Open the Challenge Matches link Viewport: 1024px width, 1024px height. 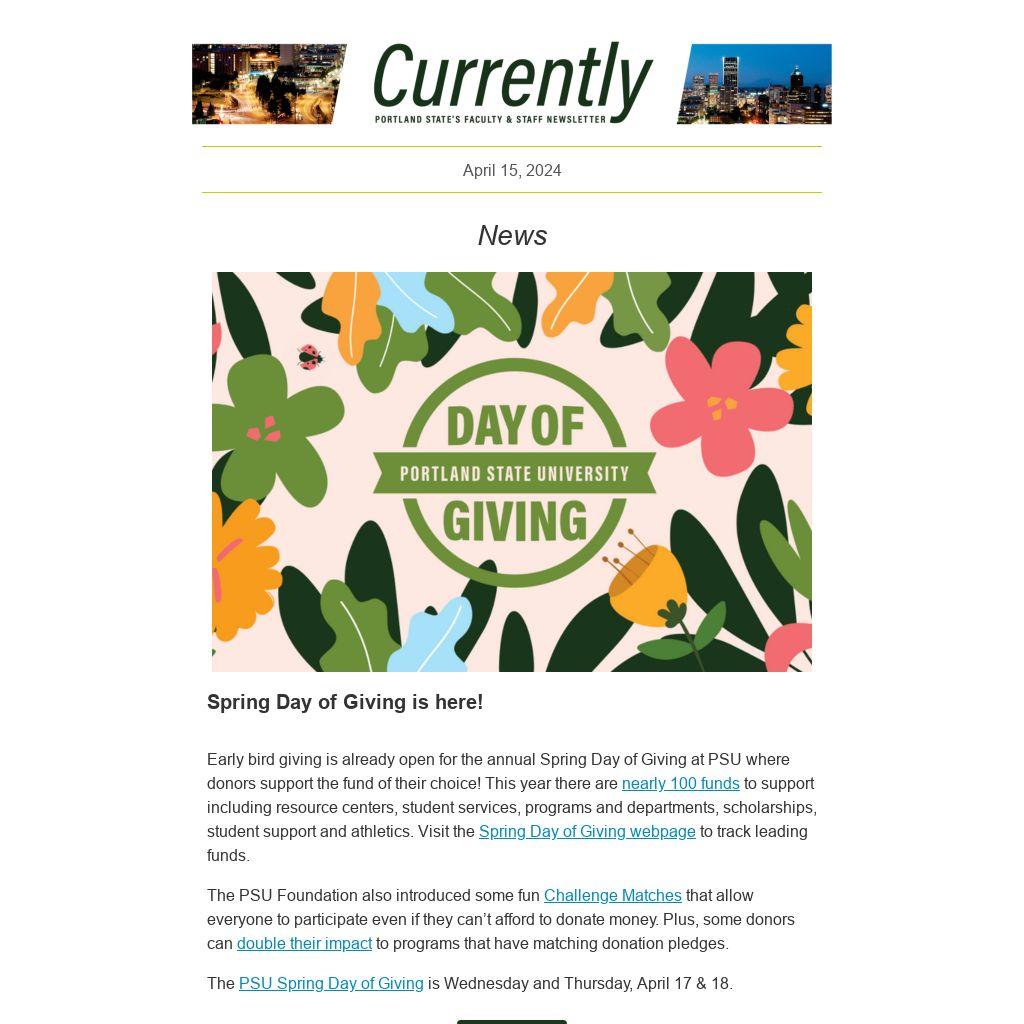click(x=612, y=896)
